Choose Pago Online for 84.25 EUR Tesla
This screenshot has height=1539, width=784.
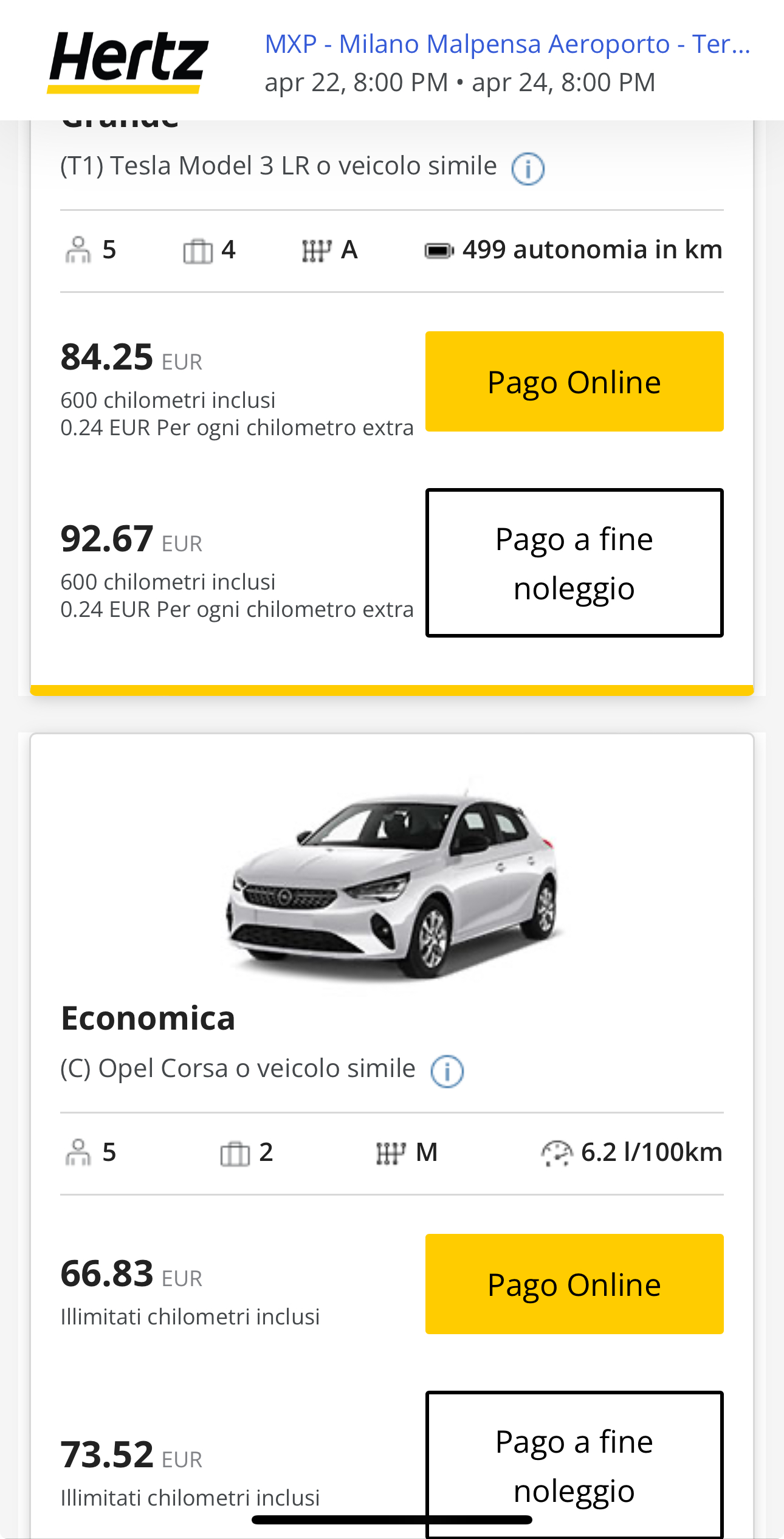click(574, 382)
